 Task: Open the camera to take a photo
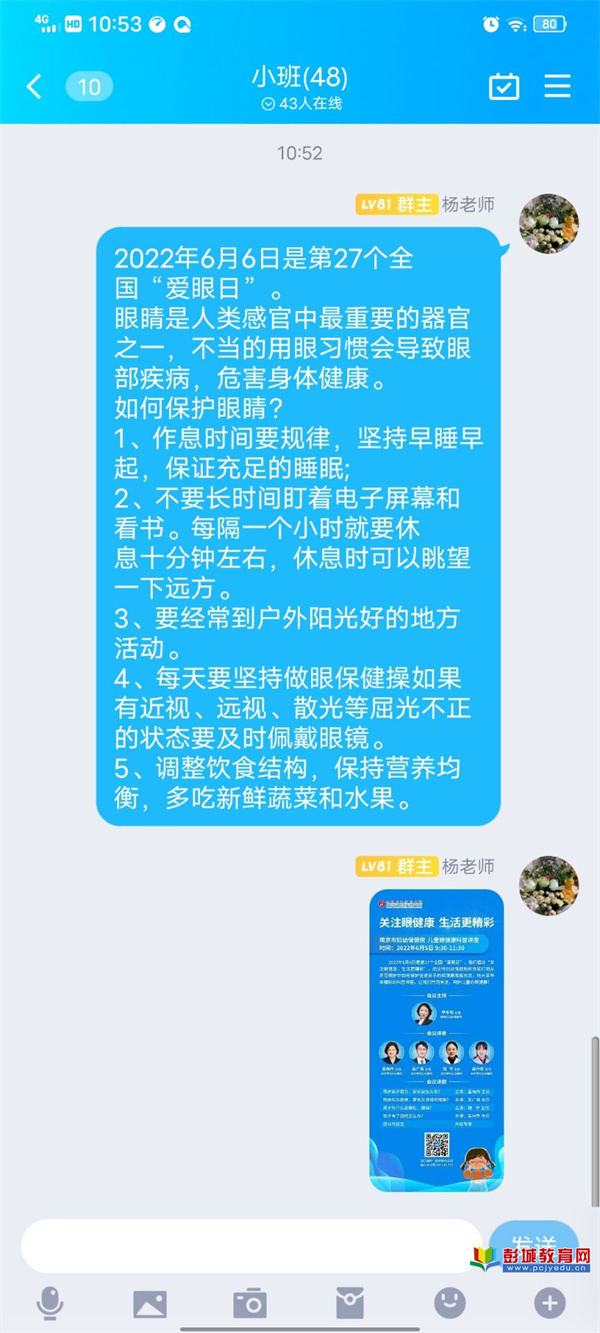click(250, 1303)
